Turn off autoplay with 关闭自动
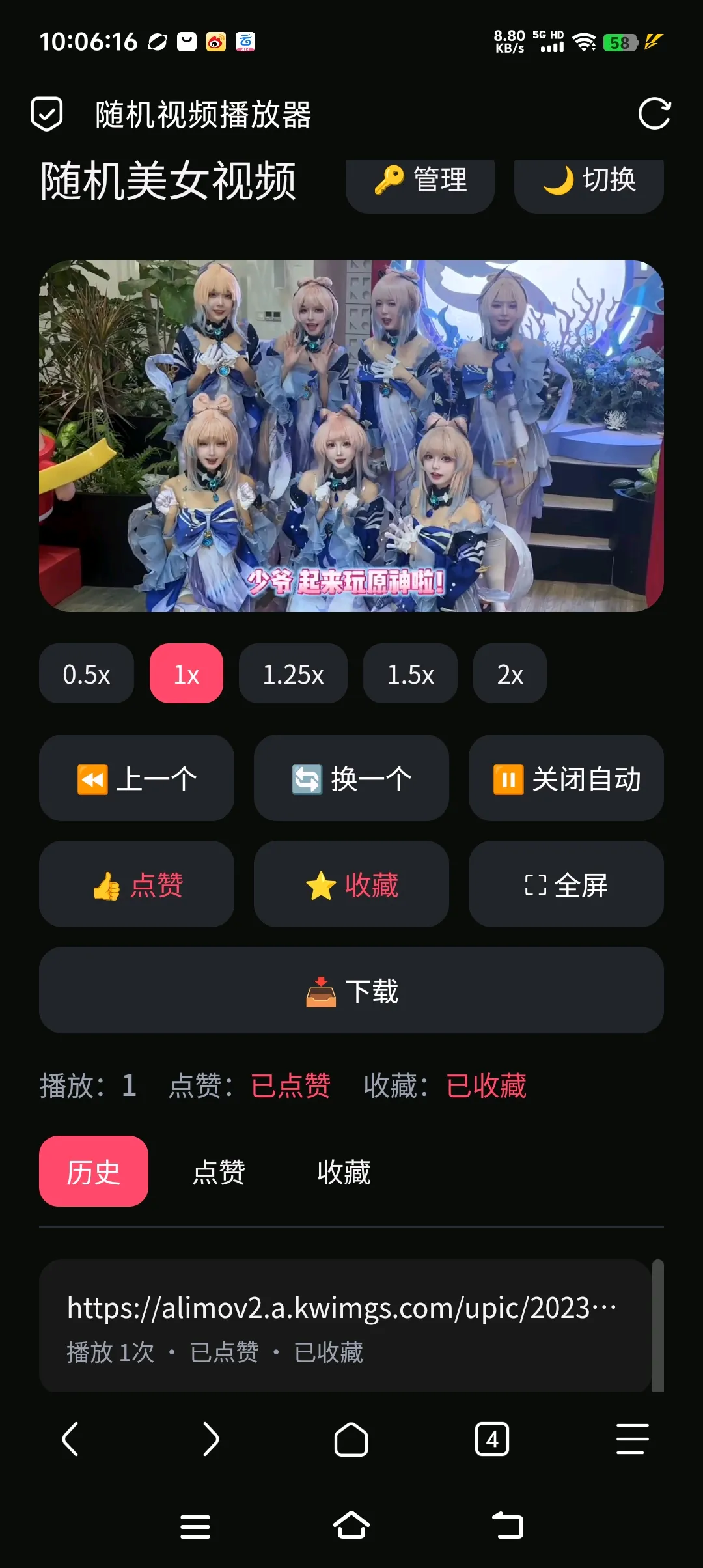The height and width of the screenshot is (1568, 703). [566, 778]
